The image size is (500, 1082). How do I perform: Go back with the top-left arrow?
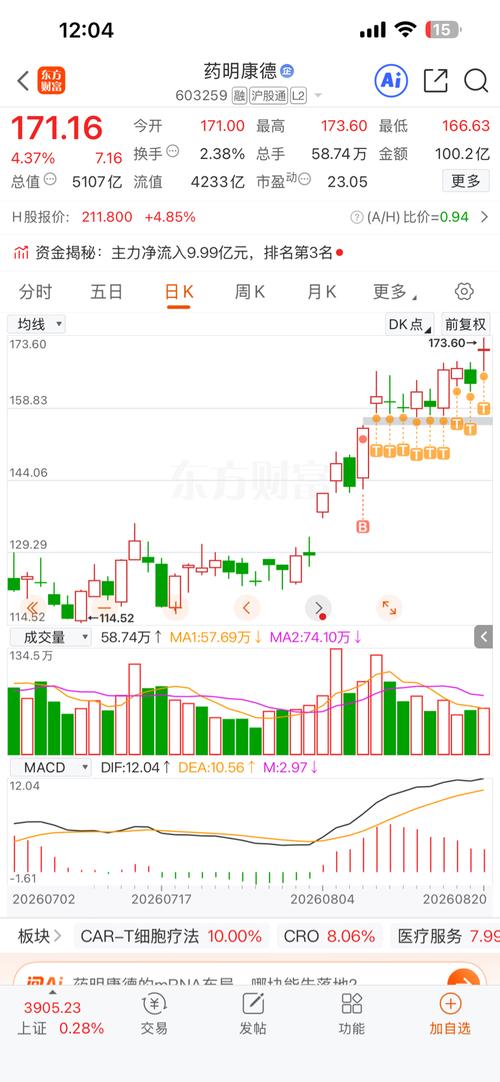(x=23, y=81)
